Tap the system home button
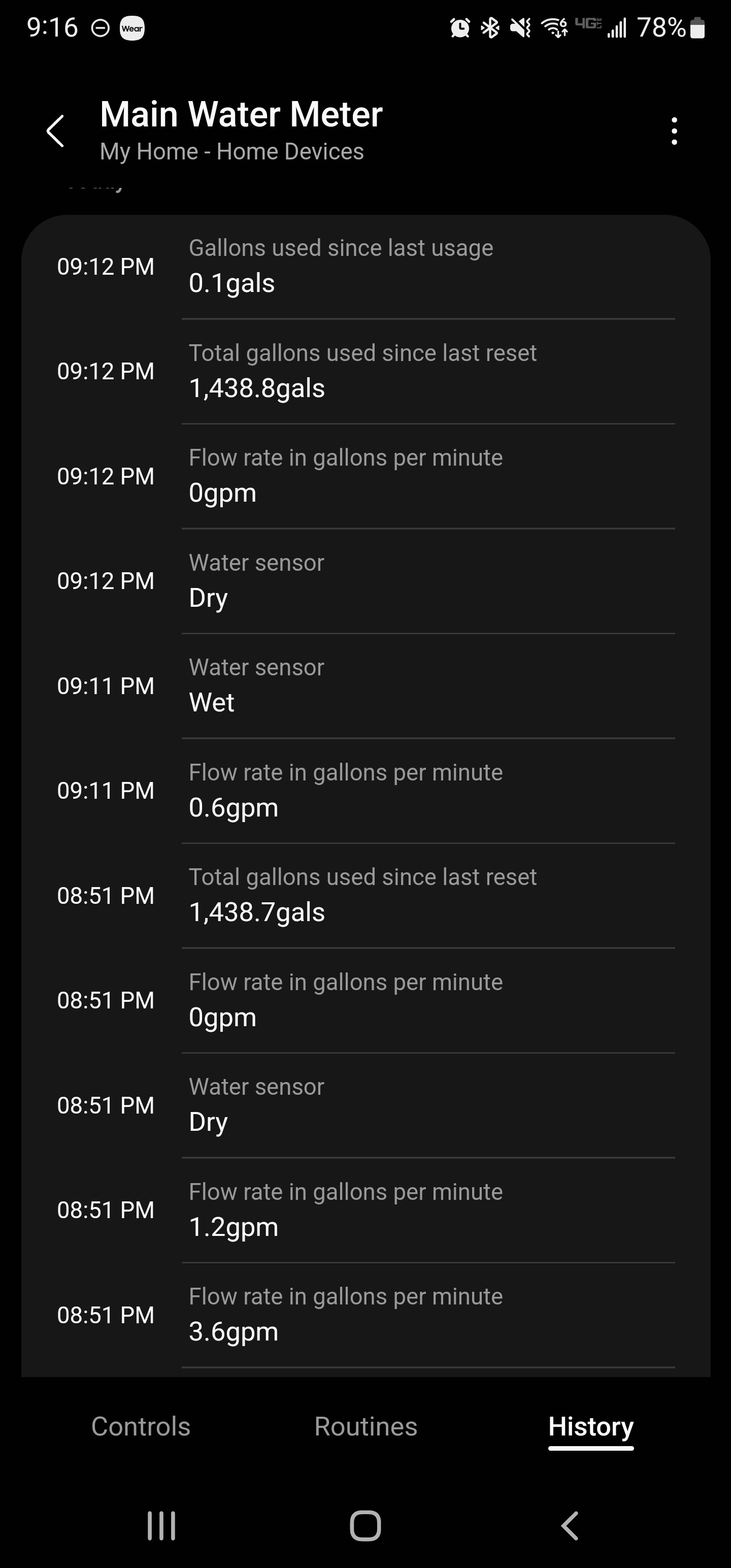The image size is (731, 1568). pyautogui.click(x=365, y=1526)
